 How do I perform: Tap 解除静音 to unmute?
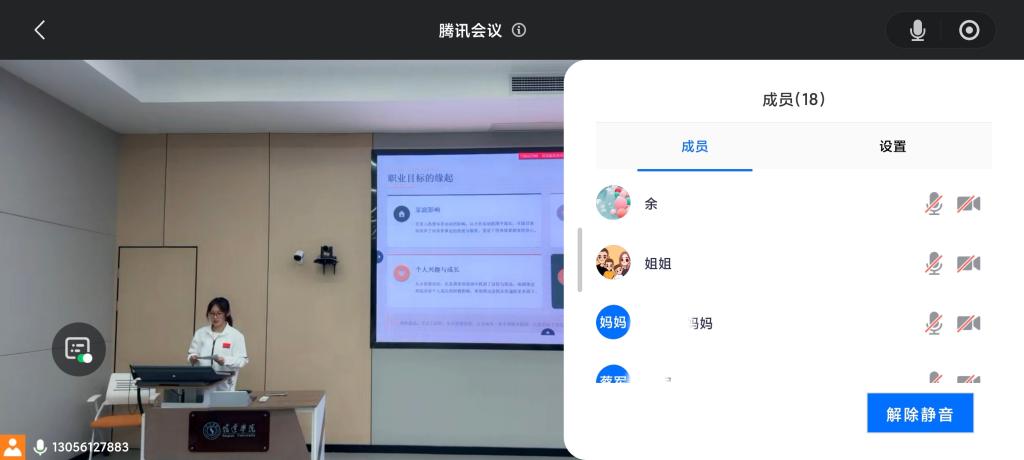click(919, 414)
